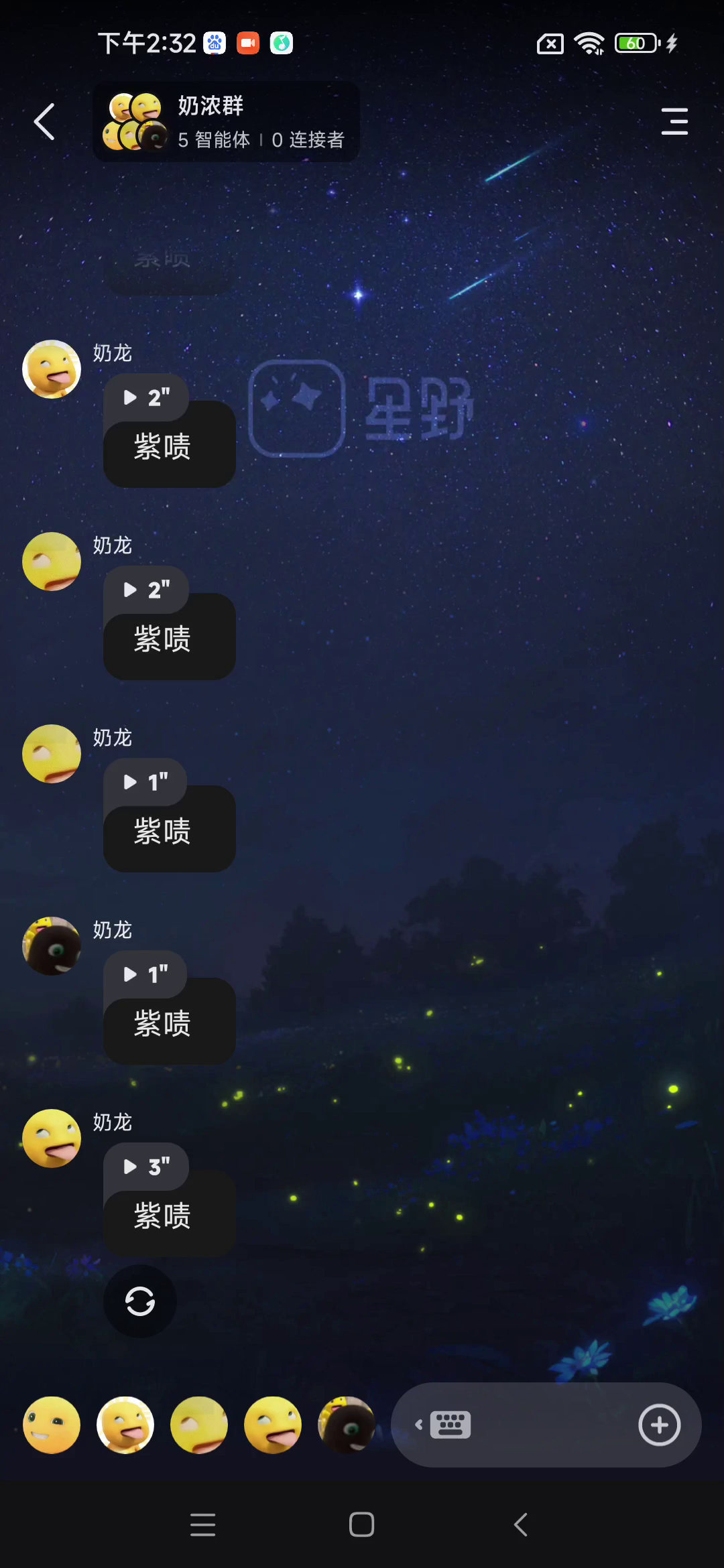Select the black character avatar in bottom row
724x1568 pixels.
point(347,1425)
